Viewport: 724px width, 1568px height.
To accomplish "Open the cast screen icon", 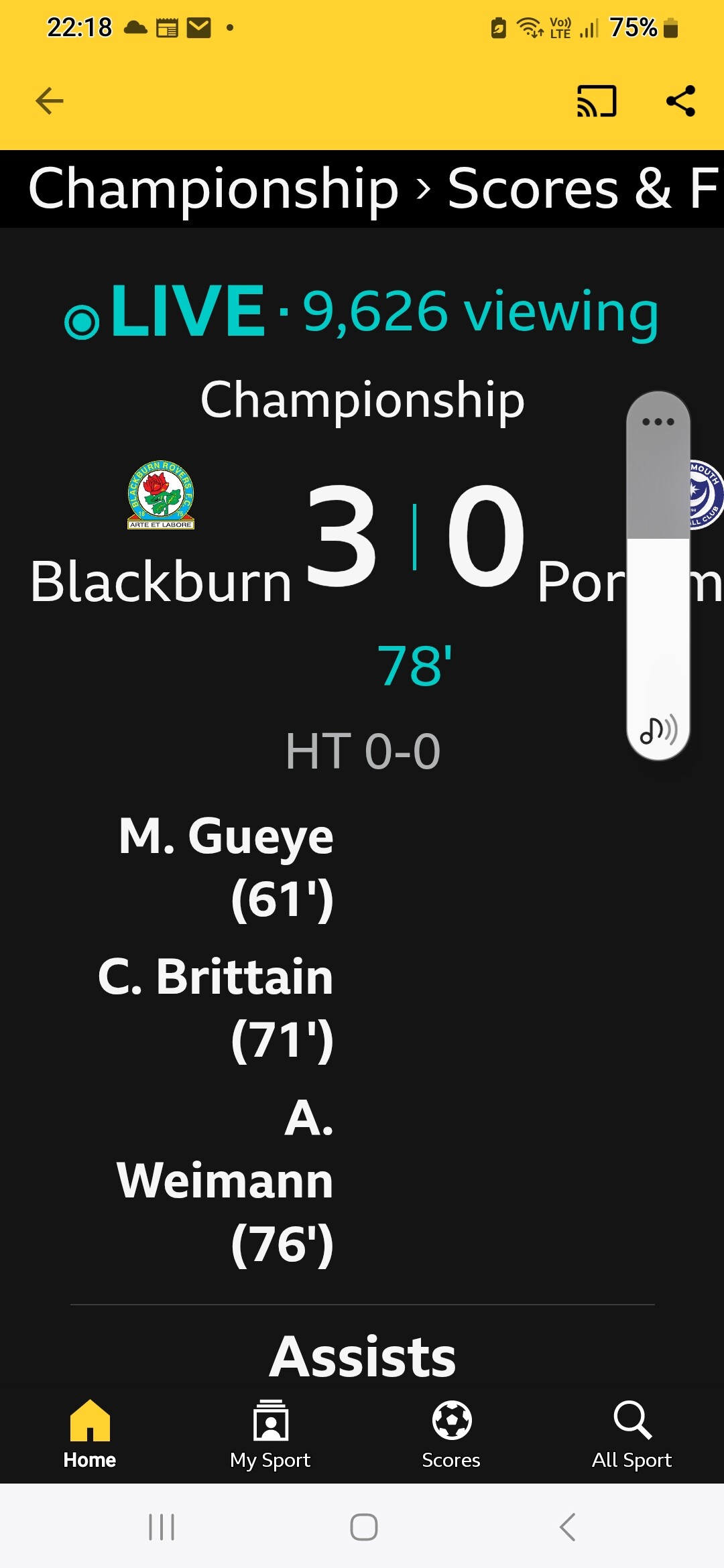I will [x=596, y=101].
